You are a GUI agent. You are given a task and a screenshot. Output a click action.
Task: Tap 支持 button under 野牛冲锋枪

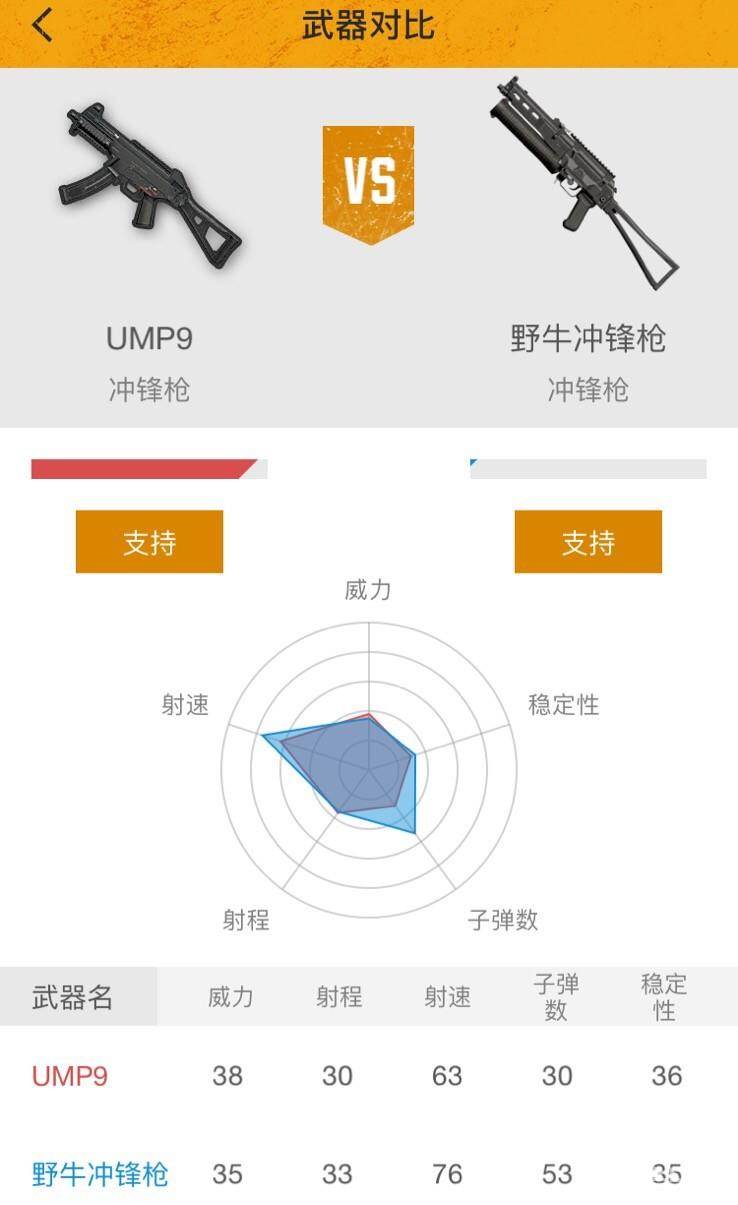(588, 542)
